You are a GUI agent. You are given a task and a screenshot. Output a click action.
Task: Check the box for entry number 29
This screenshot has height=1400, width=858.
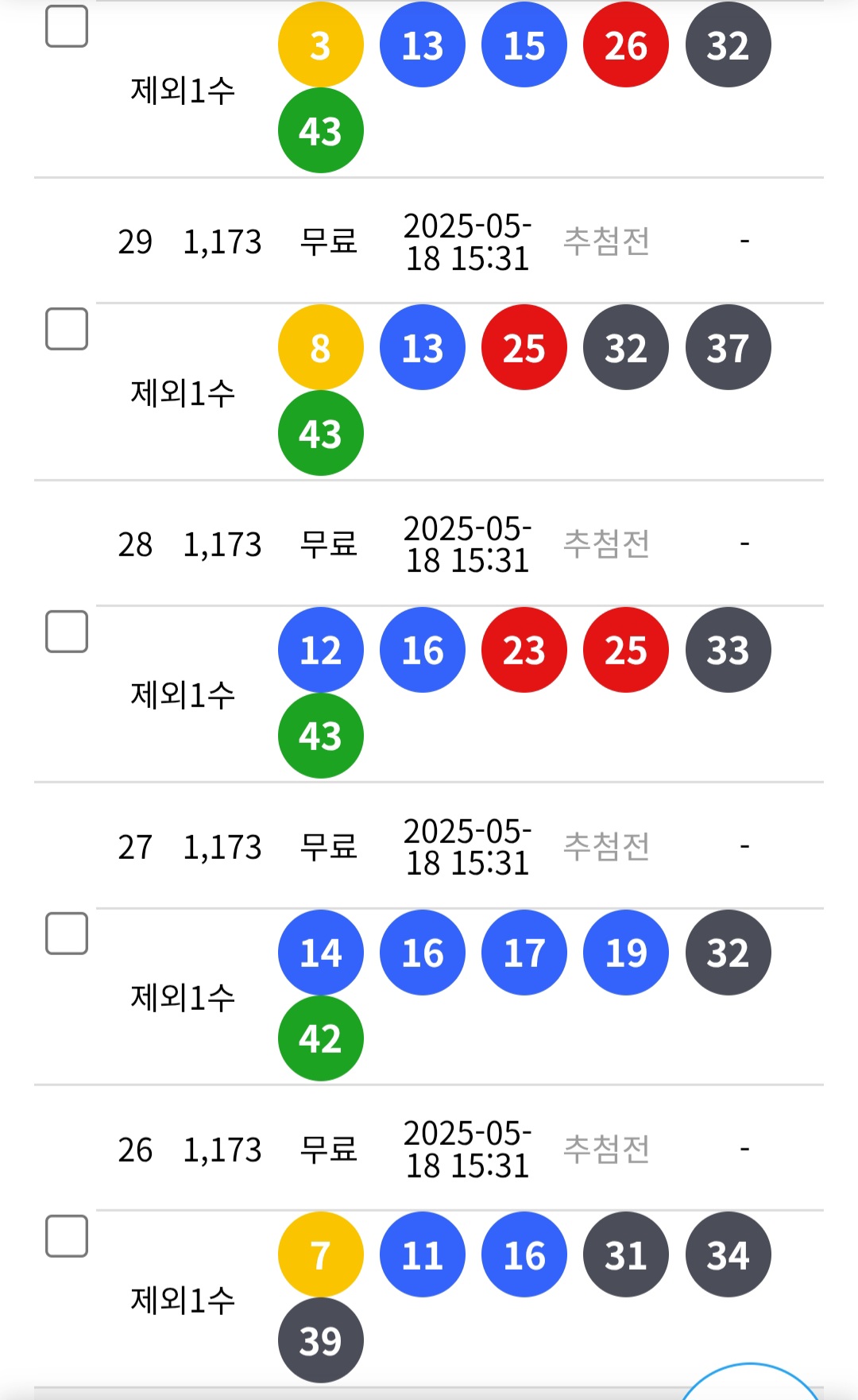67,329
